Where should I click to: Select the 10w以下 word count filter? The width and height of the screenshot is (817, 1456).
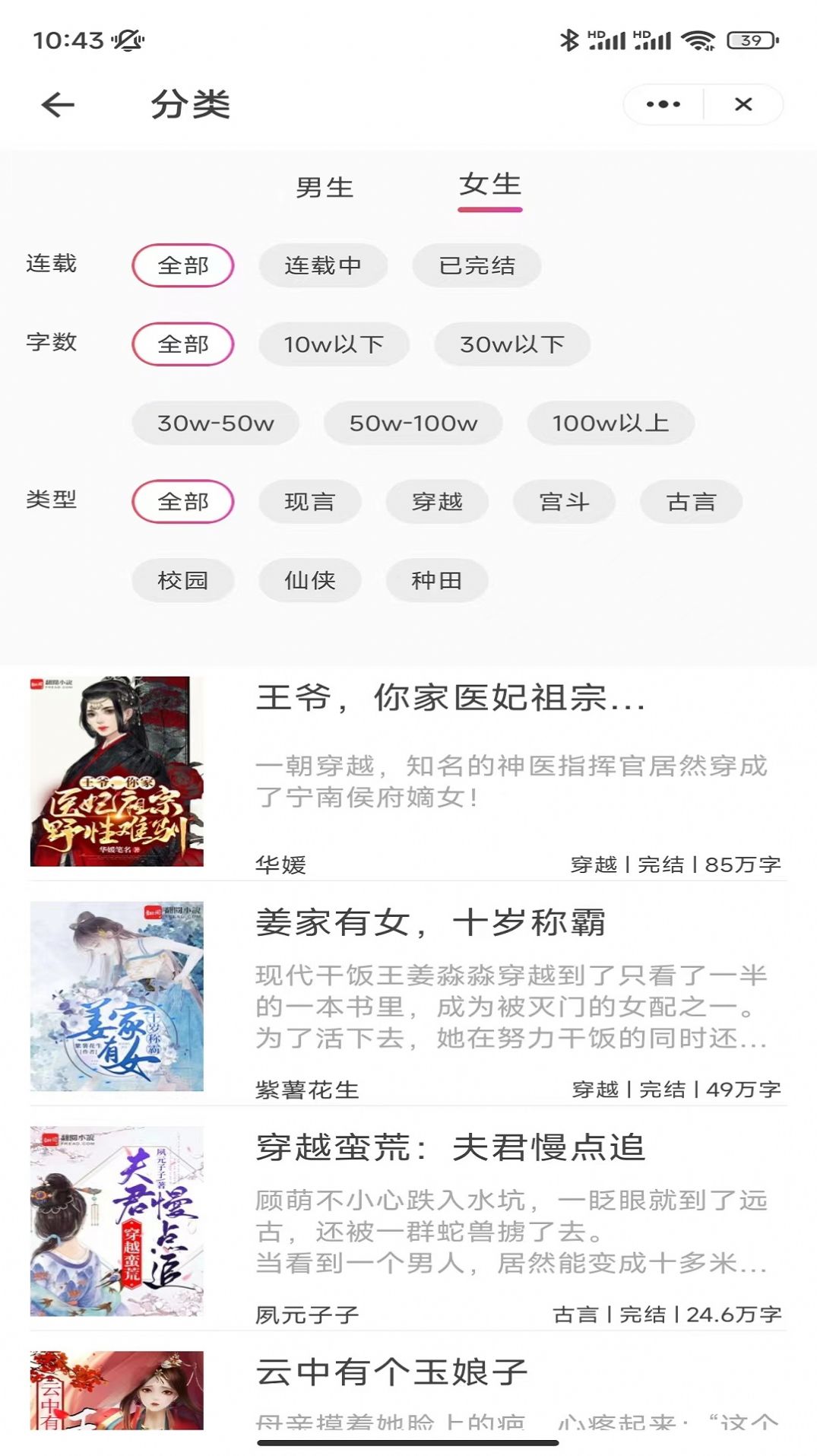tap(334, 344)
